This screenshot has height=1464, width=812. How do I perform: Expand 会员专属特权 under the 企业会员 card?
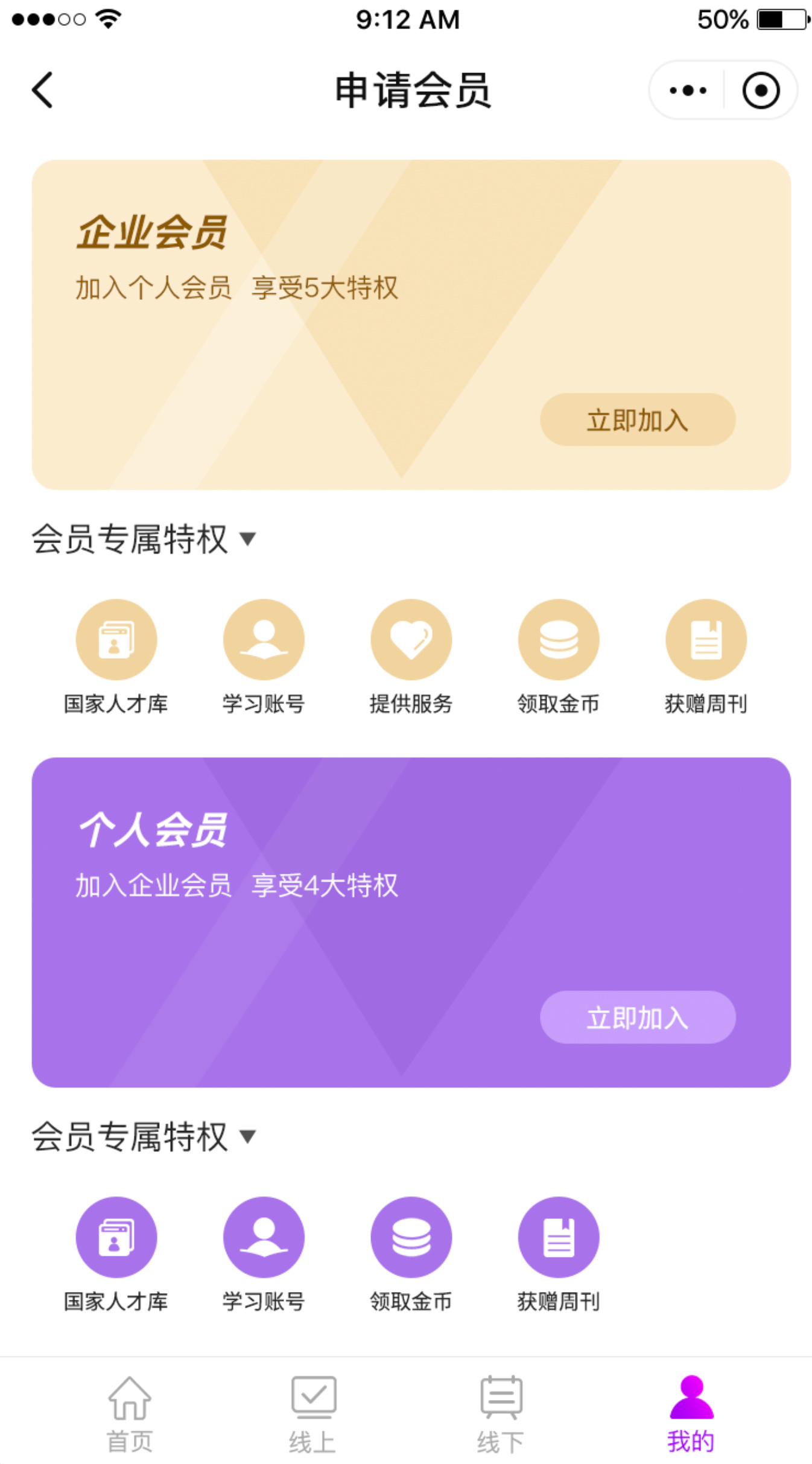144,538
